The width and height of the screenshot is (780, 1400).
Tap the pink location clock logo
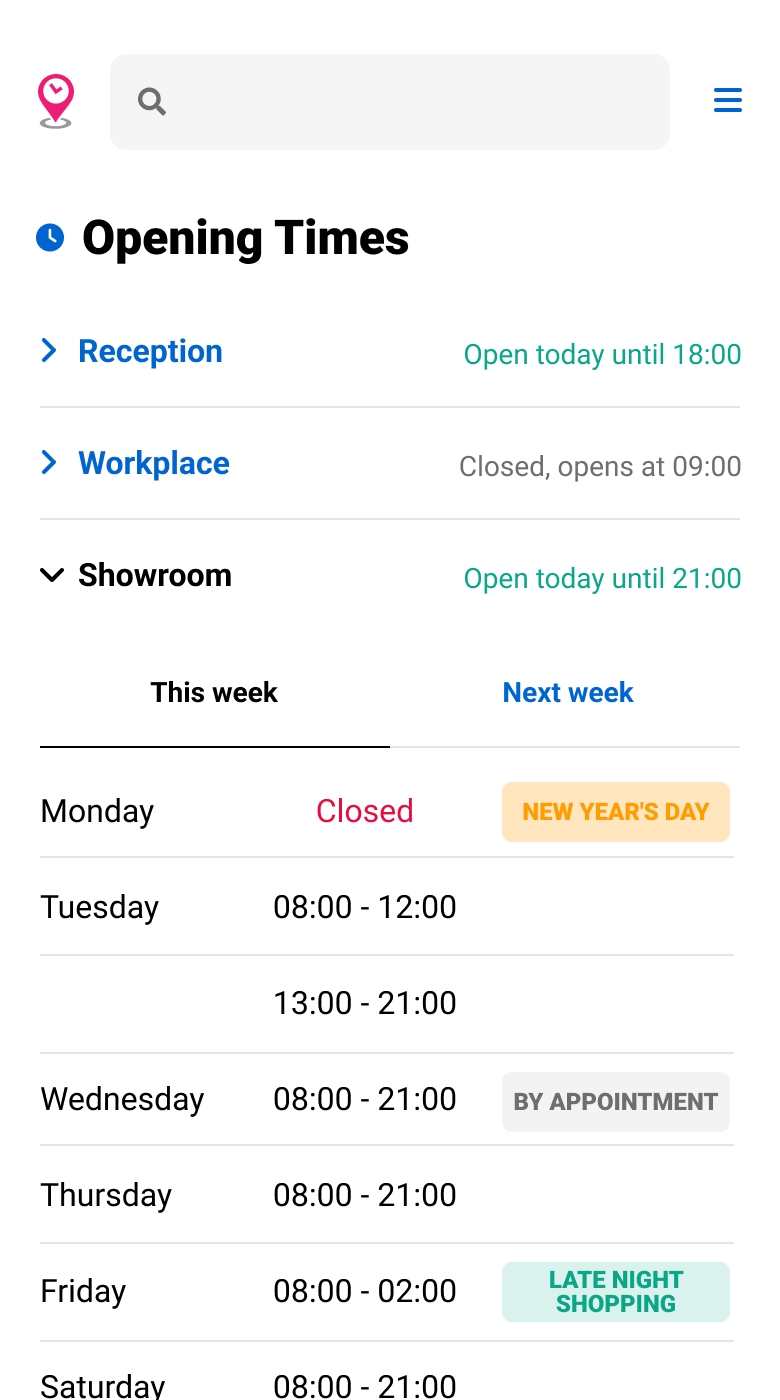[x=56, y=101]
